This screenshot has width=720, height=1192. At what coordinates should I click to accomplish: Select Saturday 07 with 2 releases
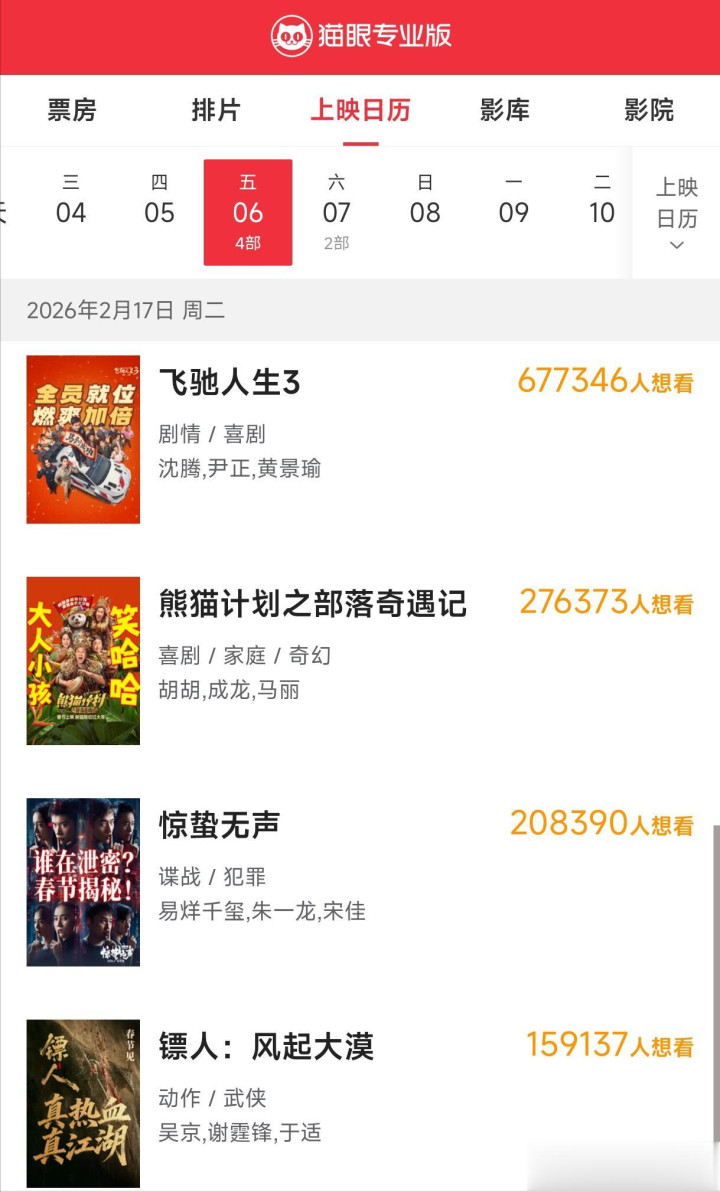(336, 210)
